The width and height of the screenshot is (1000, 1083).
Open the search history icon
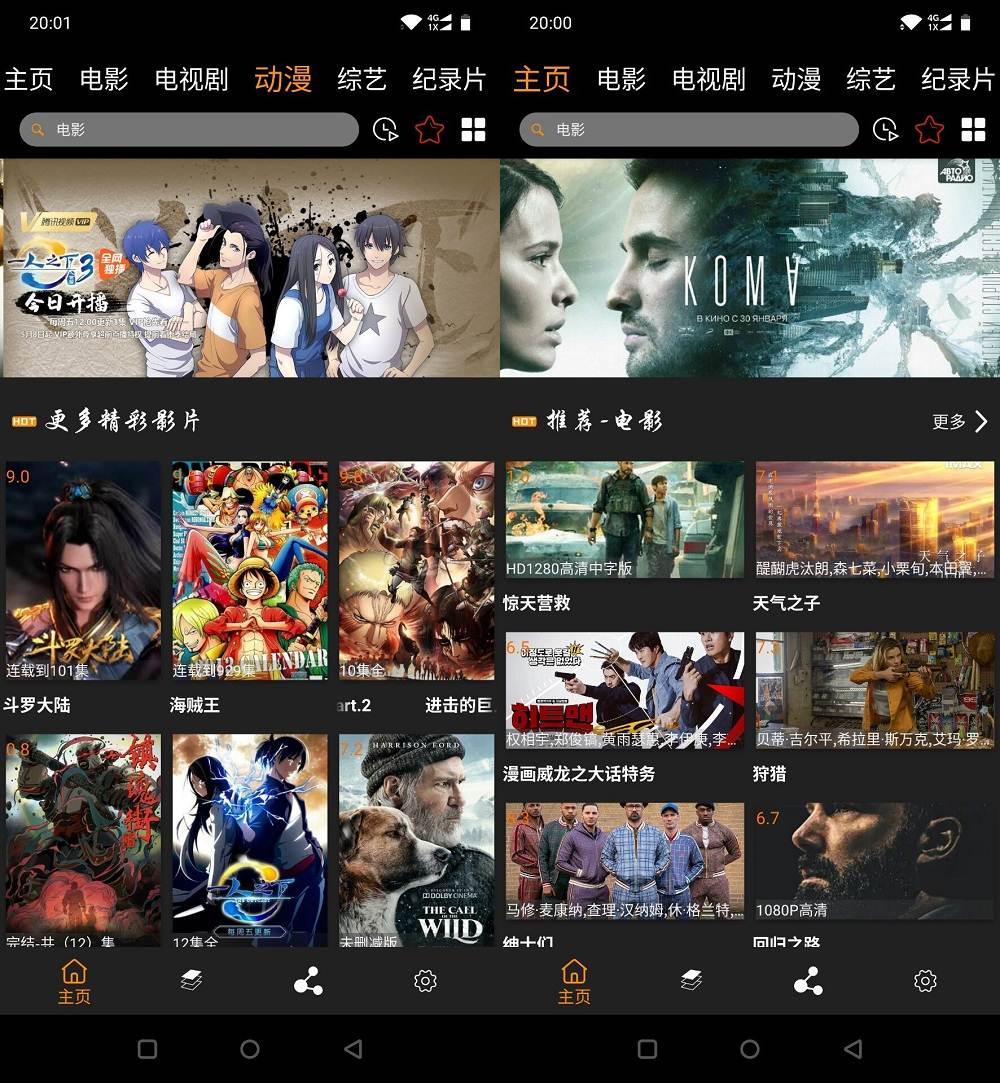(386, 129)
